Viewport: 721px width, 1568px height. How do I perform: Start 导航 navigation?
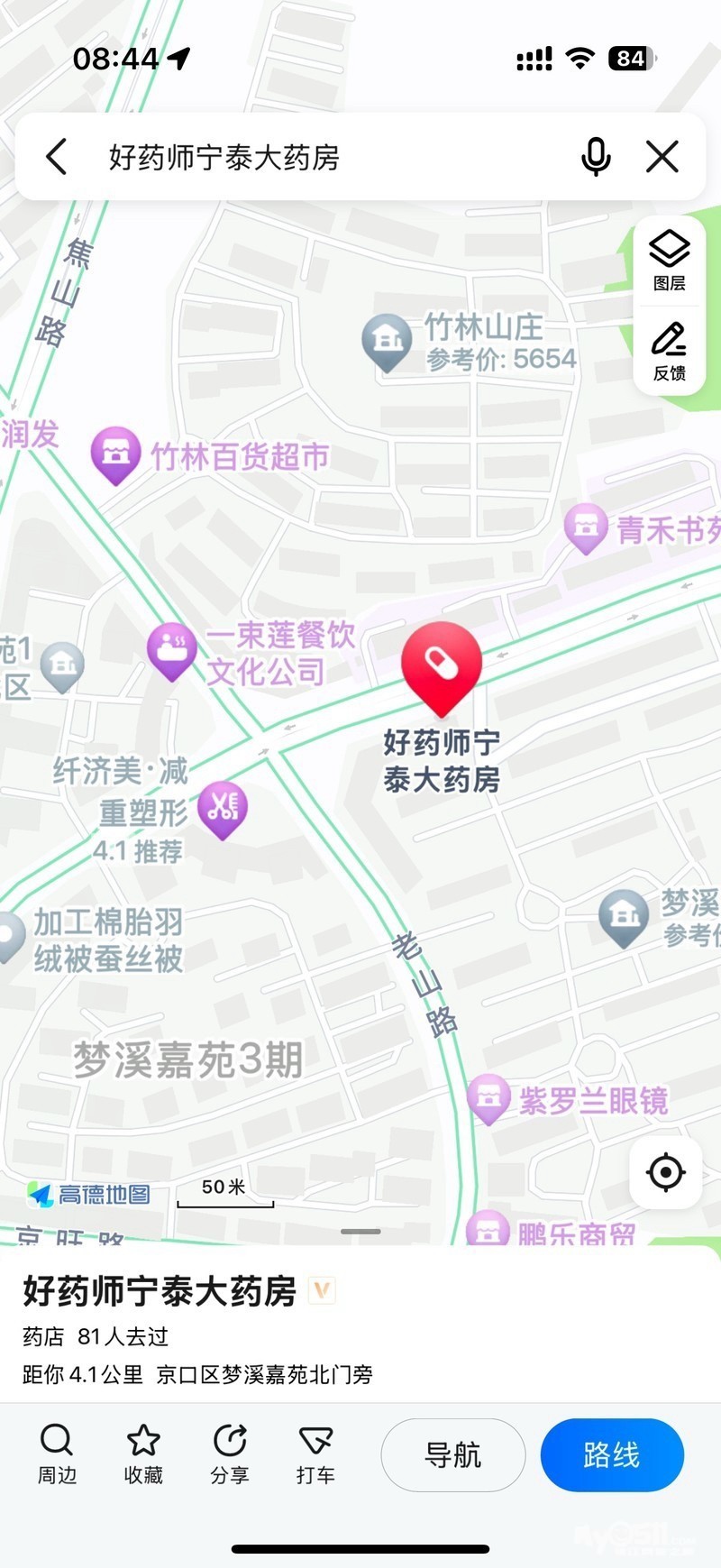453,1454
